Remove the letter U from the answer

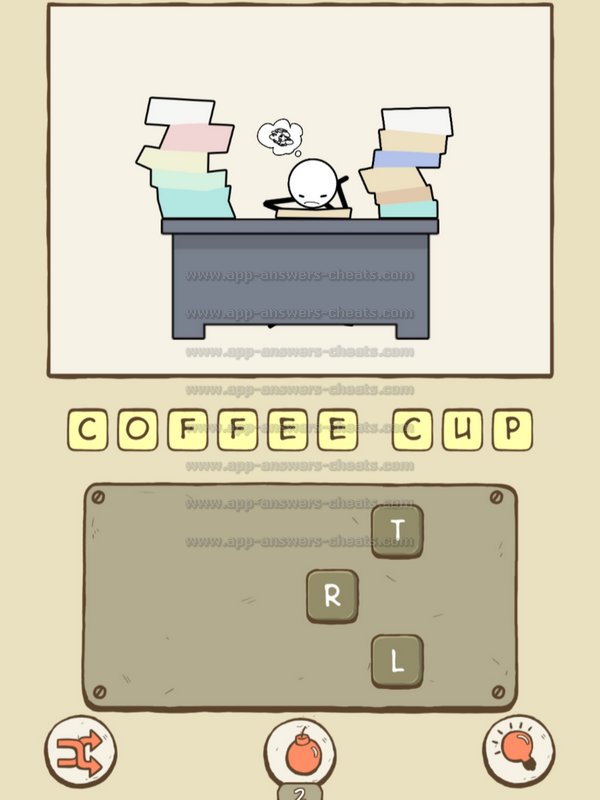[x=459, y=430]
